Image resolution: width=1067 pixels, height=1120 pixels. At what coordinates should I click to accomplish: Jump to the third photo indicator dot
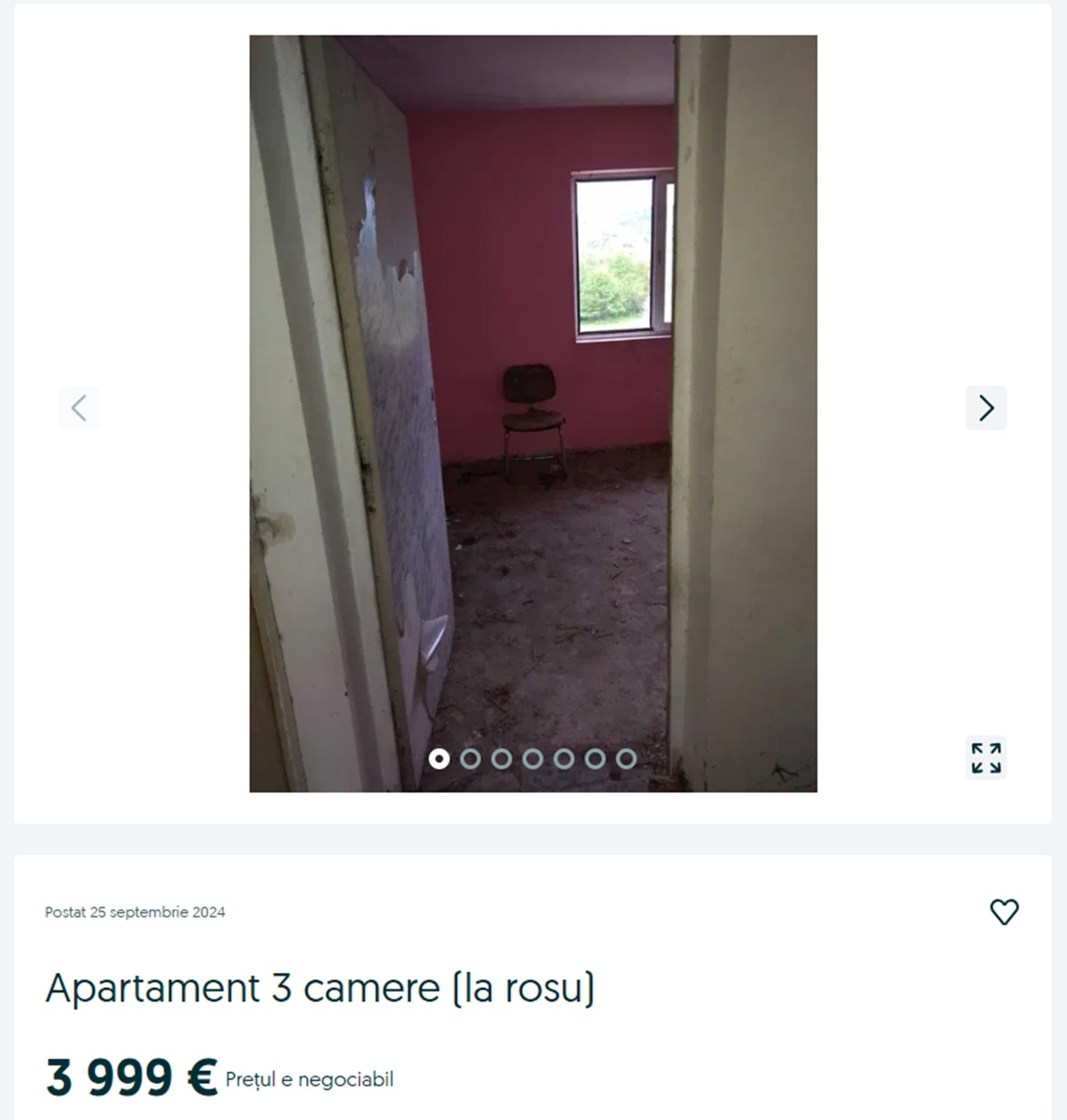501,759
